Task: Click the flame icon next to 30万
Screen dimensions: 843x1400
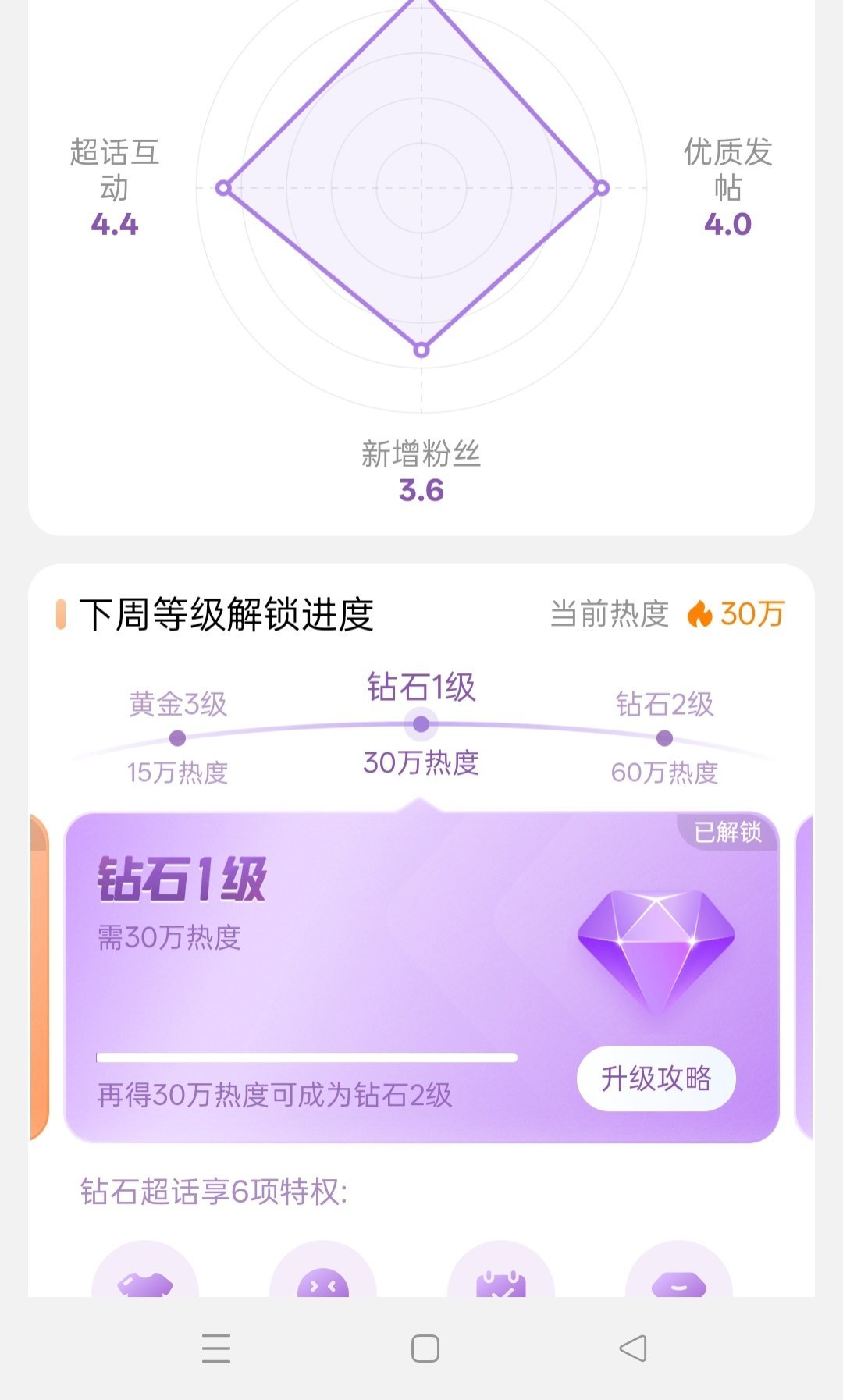Action: pyautogui.click(x=701, y=616)
